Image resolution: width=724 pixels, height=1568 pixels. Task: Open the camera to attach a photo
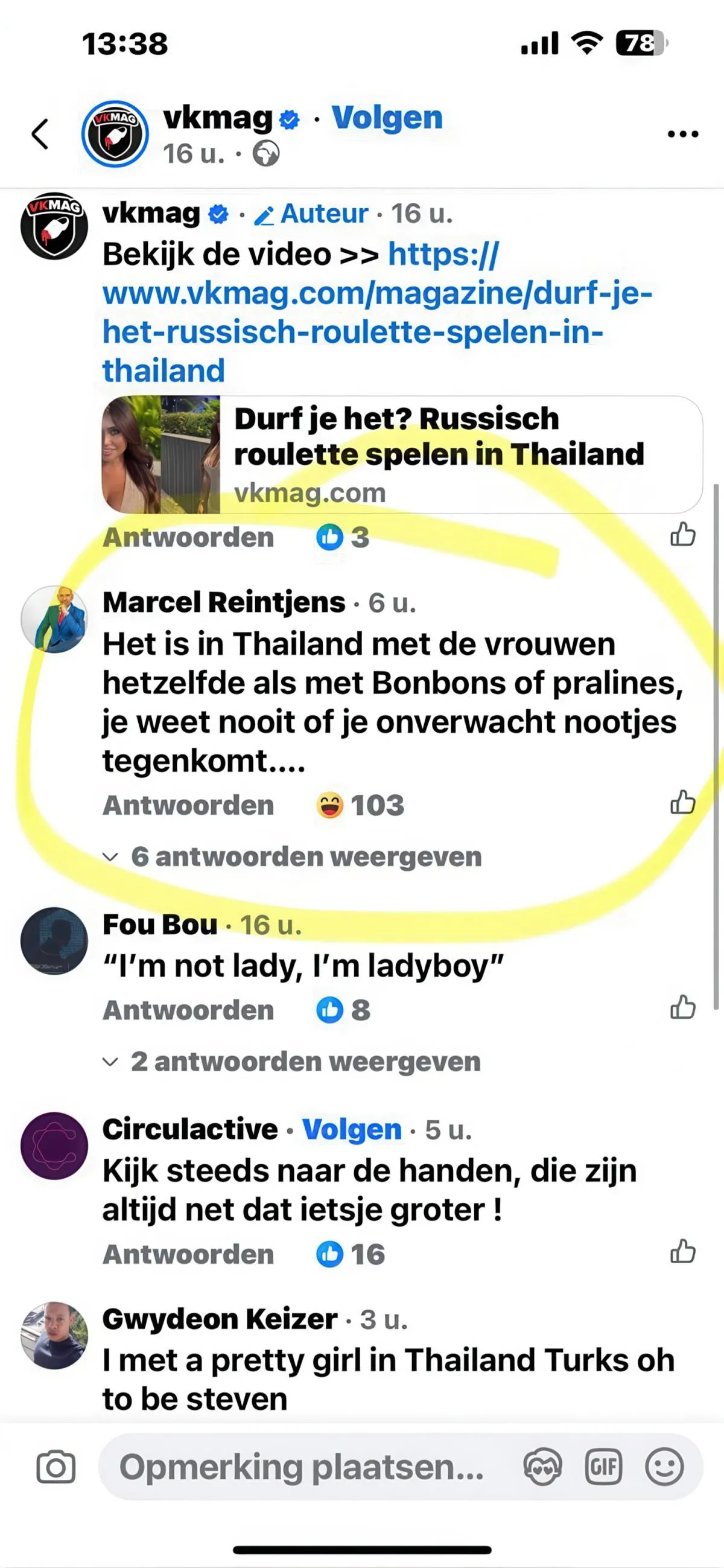[x=56, y=1467]
